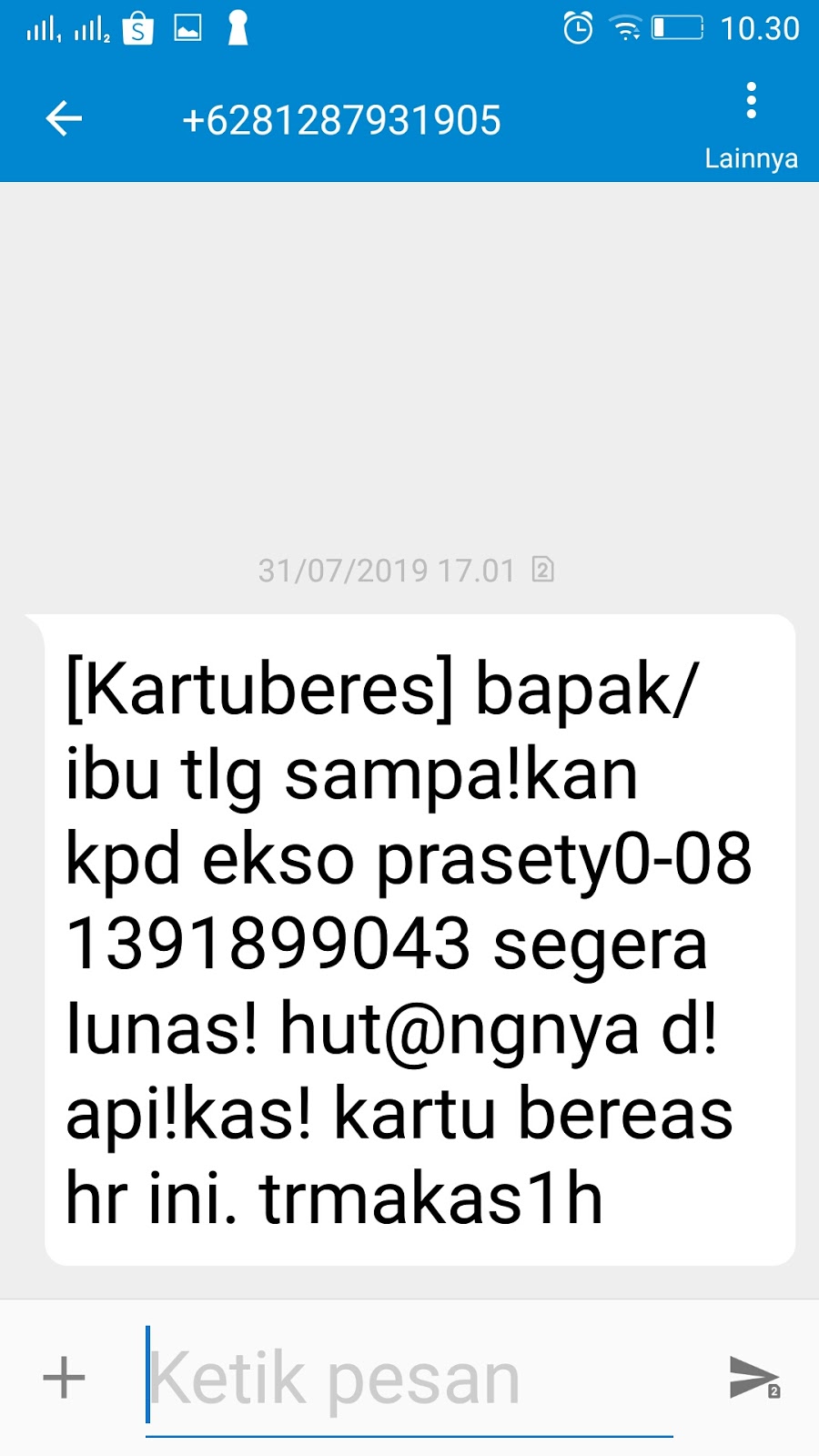This screenshot has width=819, height=1456.
Task: Send the message with the arrow icon
Action: (754, 1377)
